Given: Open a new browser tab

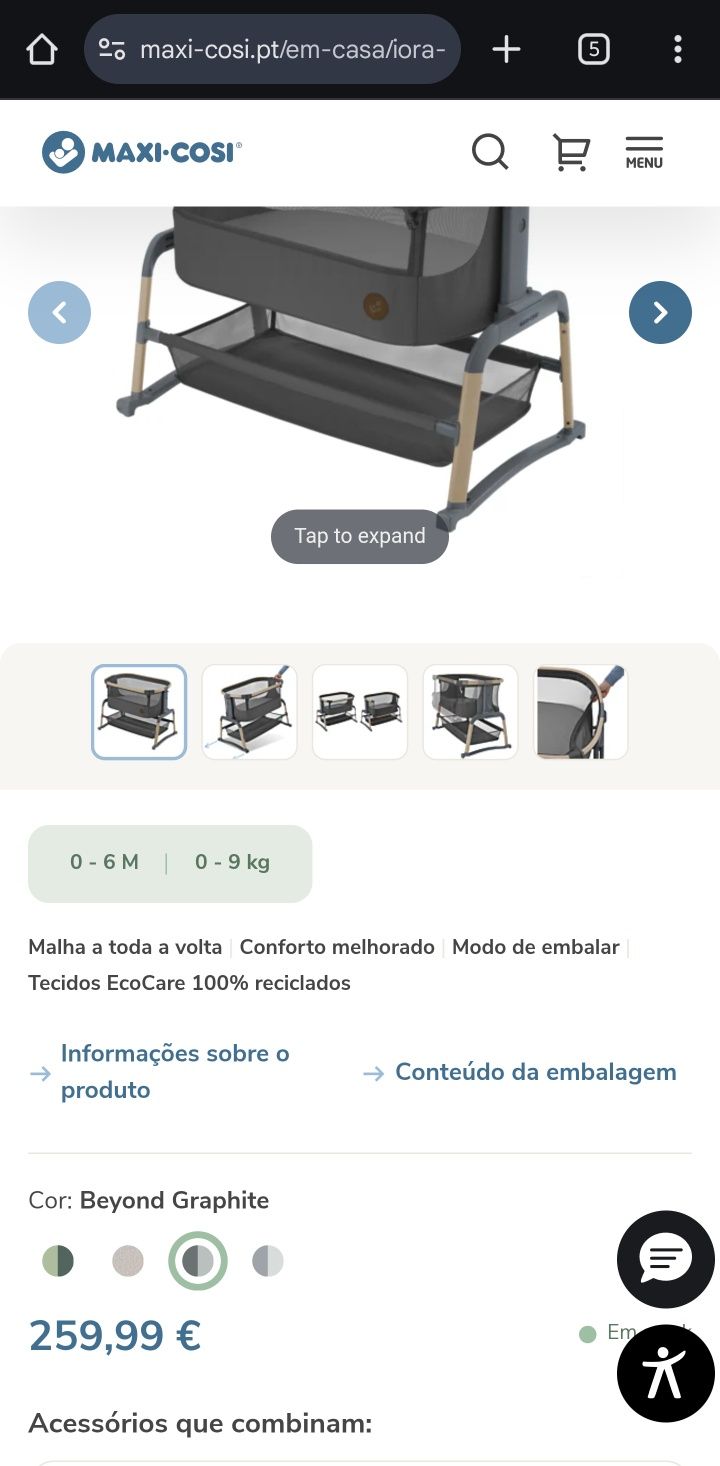Looking at the screenshot, I should pyautogui.click(x=506, y=49).
